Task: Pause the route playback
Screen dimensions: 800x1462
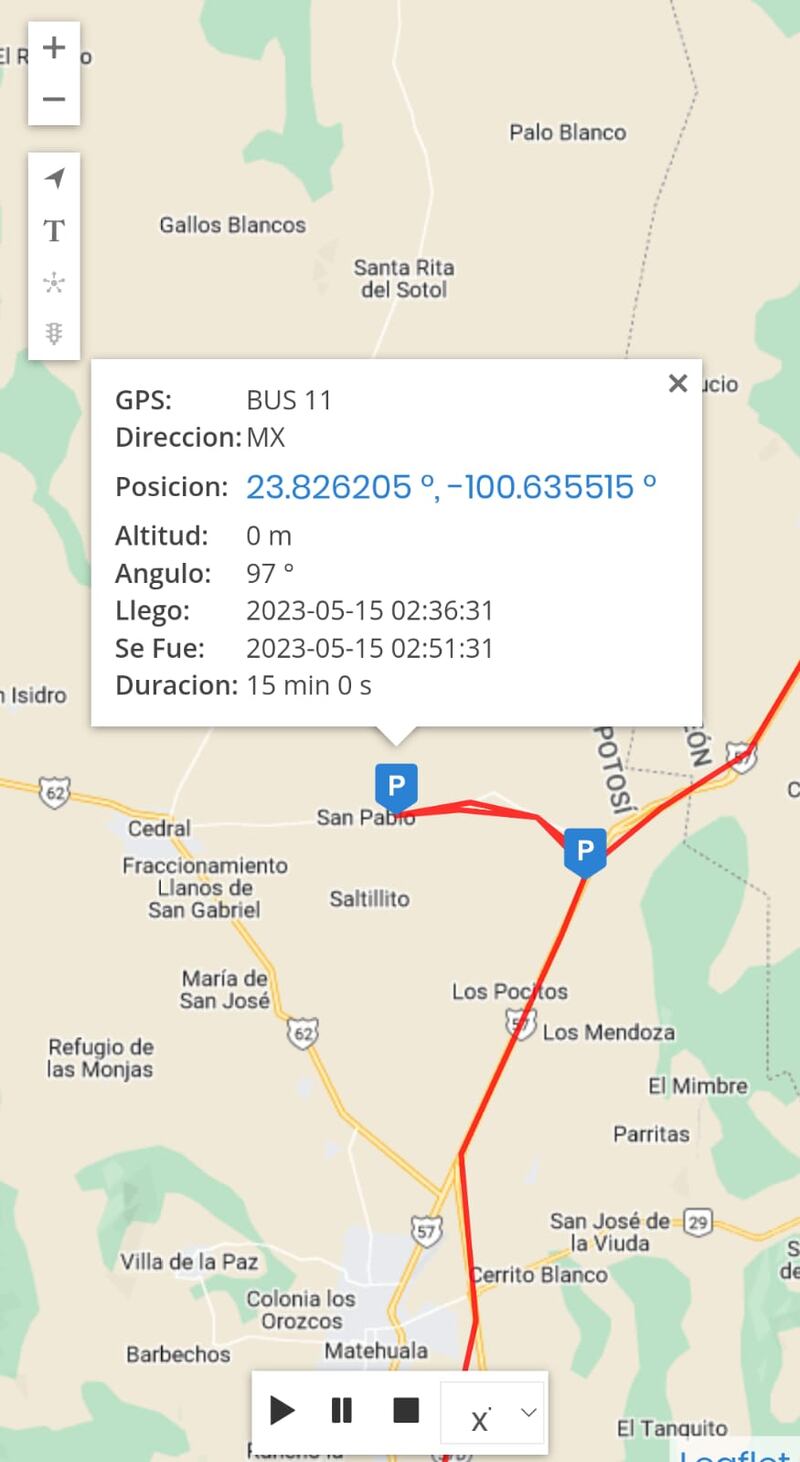Action: tap(342, 1411)
